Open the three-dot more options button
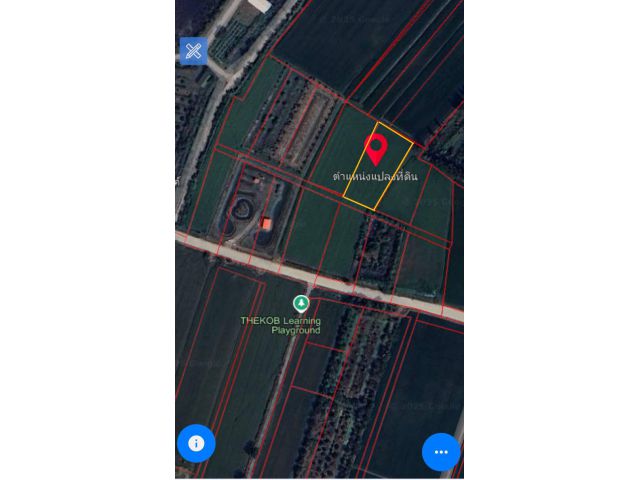Screen dimensions: 640x480 click(x=441, y=452)
